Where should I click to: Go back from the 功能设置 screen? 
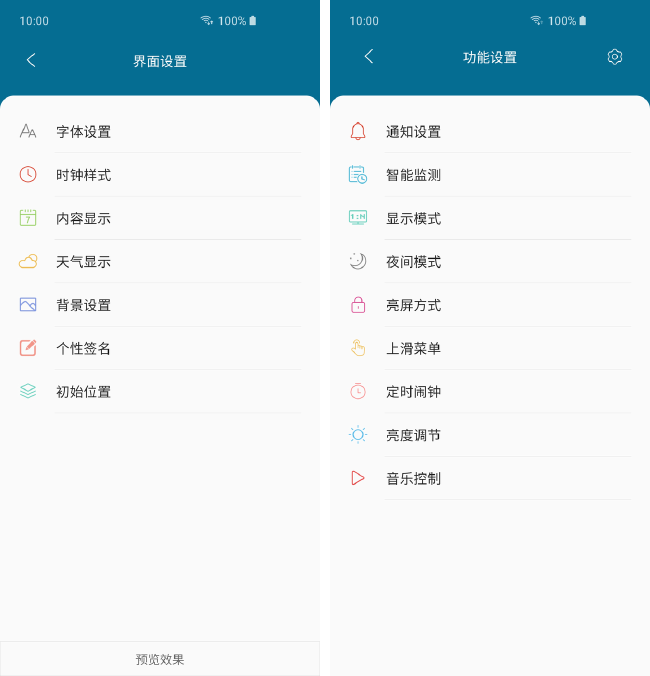point(369,57)
